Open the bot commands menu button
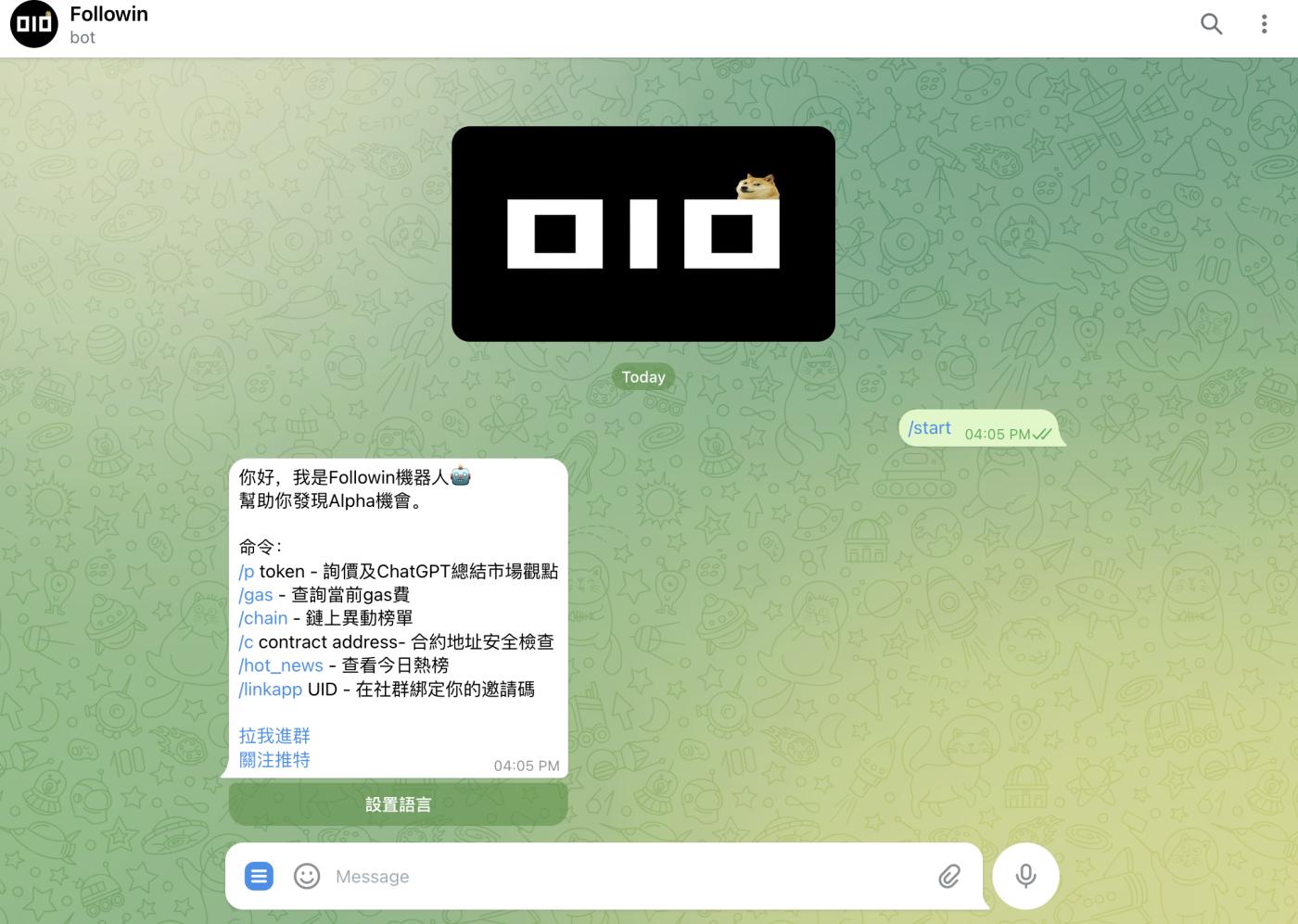The height and width of the screenshot is (924, 1298). (x=259, y=876)
